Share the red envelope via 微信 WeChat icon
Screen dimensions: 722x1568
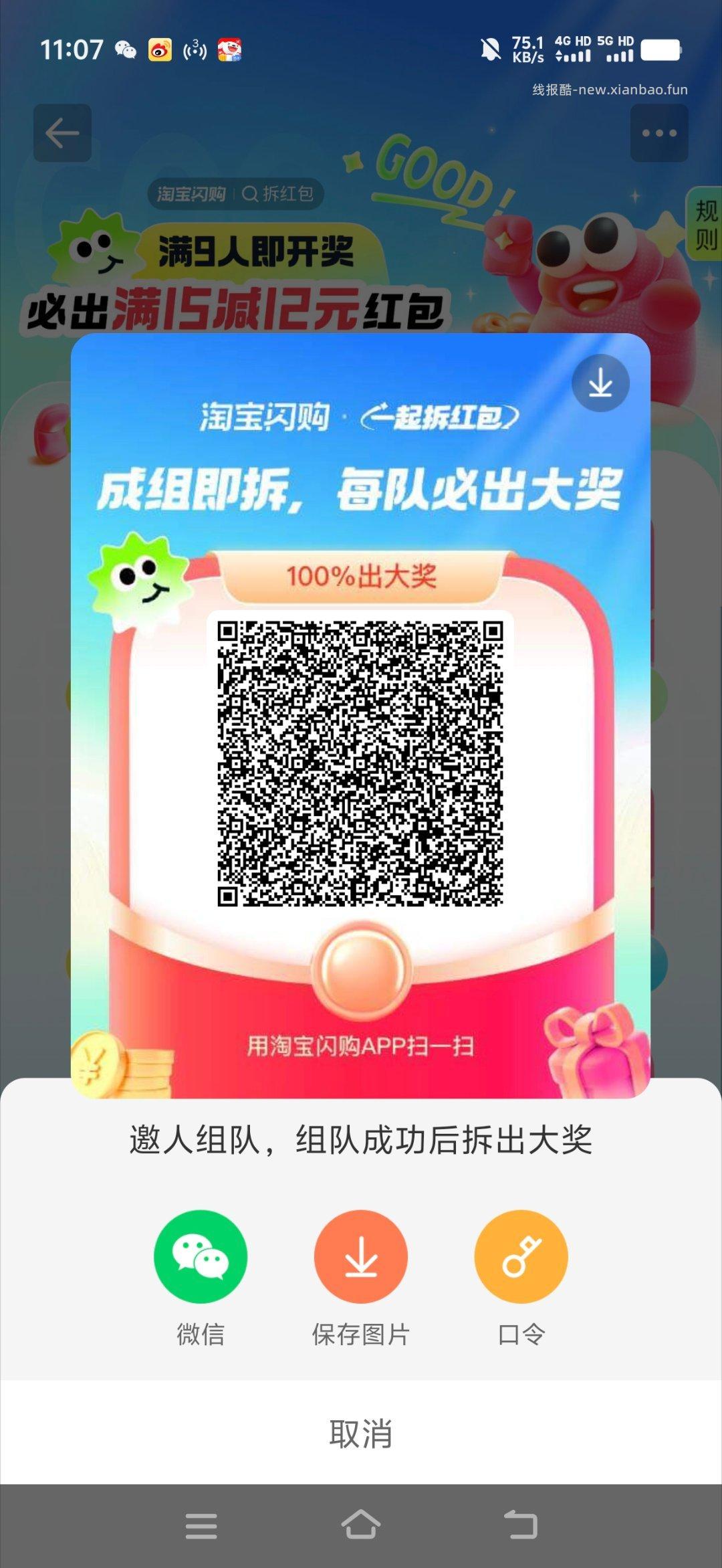(x=200, y=1256)
